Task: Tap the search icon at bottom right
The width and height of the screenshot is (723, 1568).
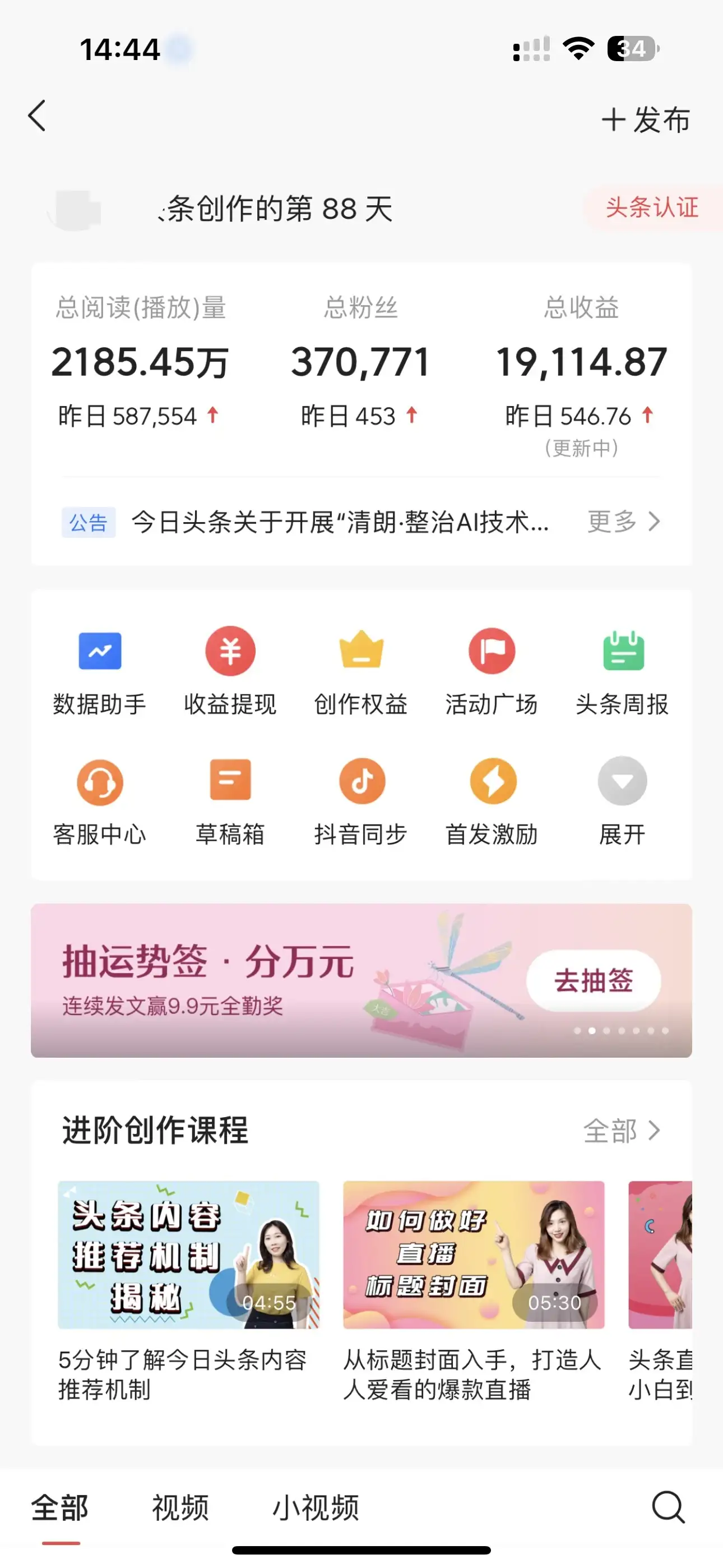Action: [x=668, y=1507]
